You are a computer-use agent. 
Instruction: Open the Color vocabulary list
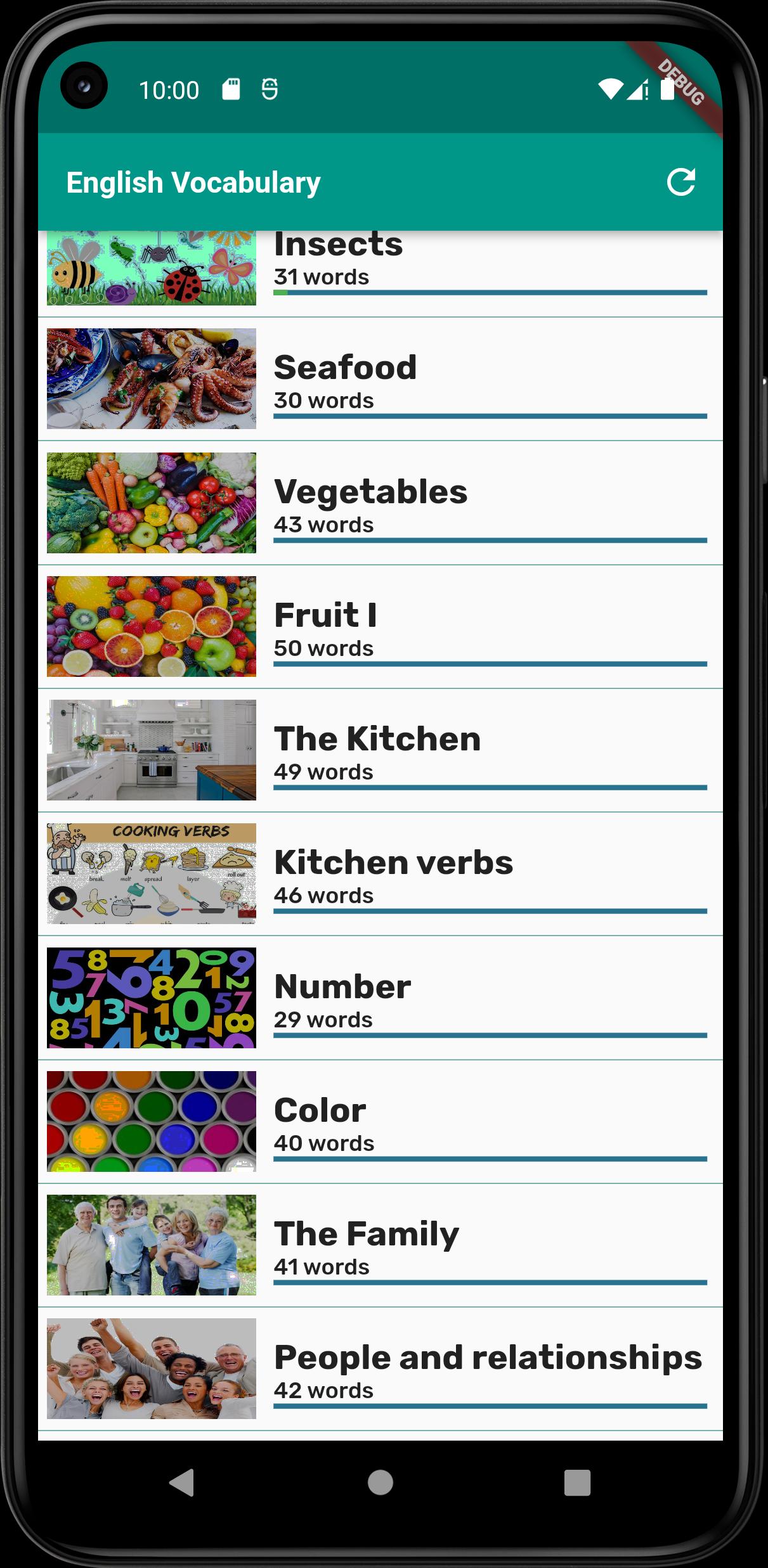pos(381,1121)
